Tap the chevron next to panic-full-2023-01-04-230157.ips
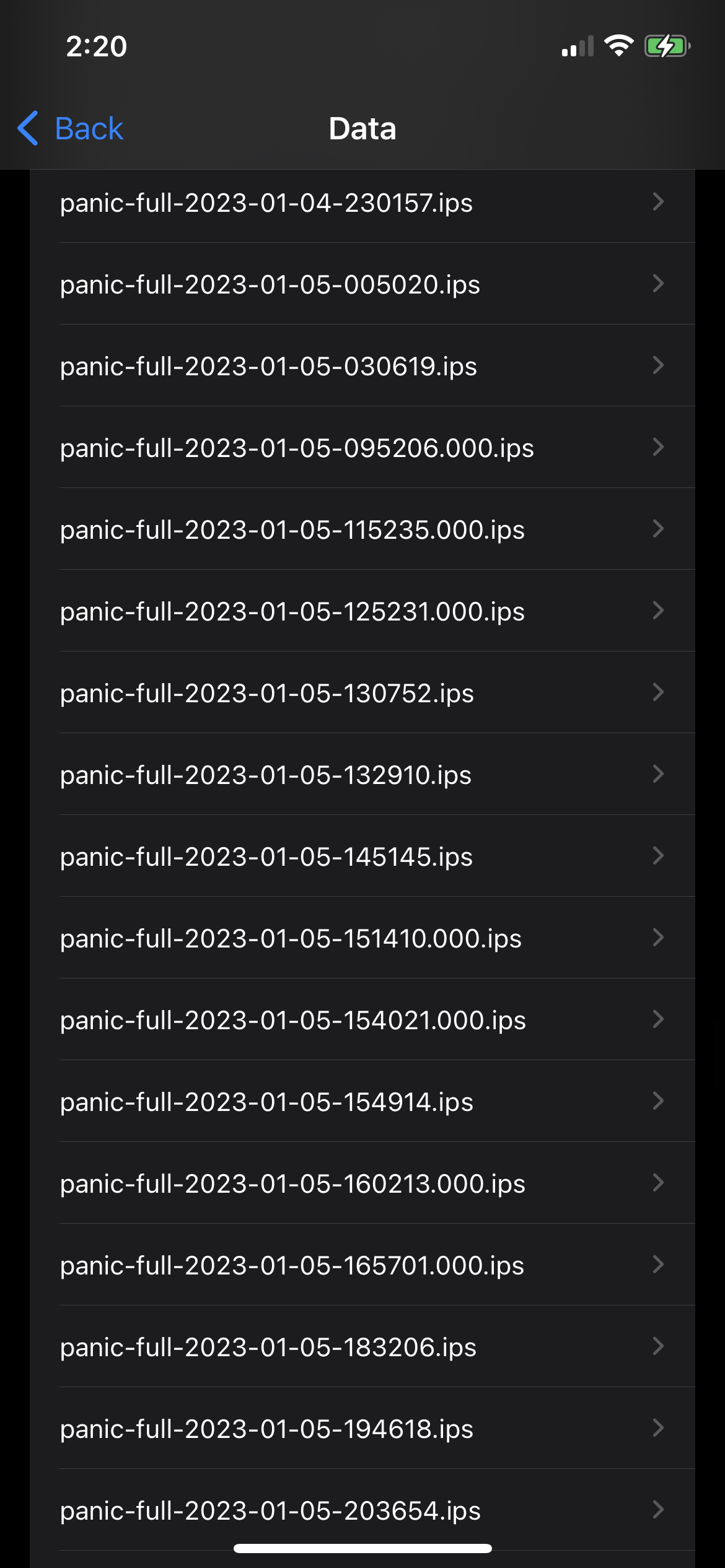Viewport: 725px width, 1568px height. coord(658,202)
